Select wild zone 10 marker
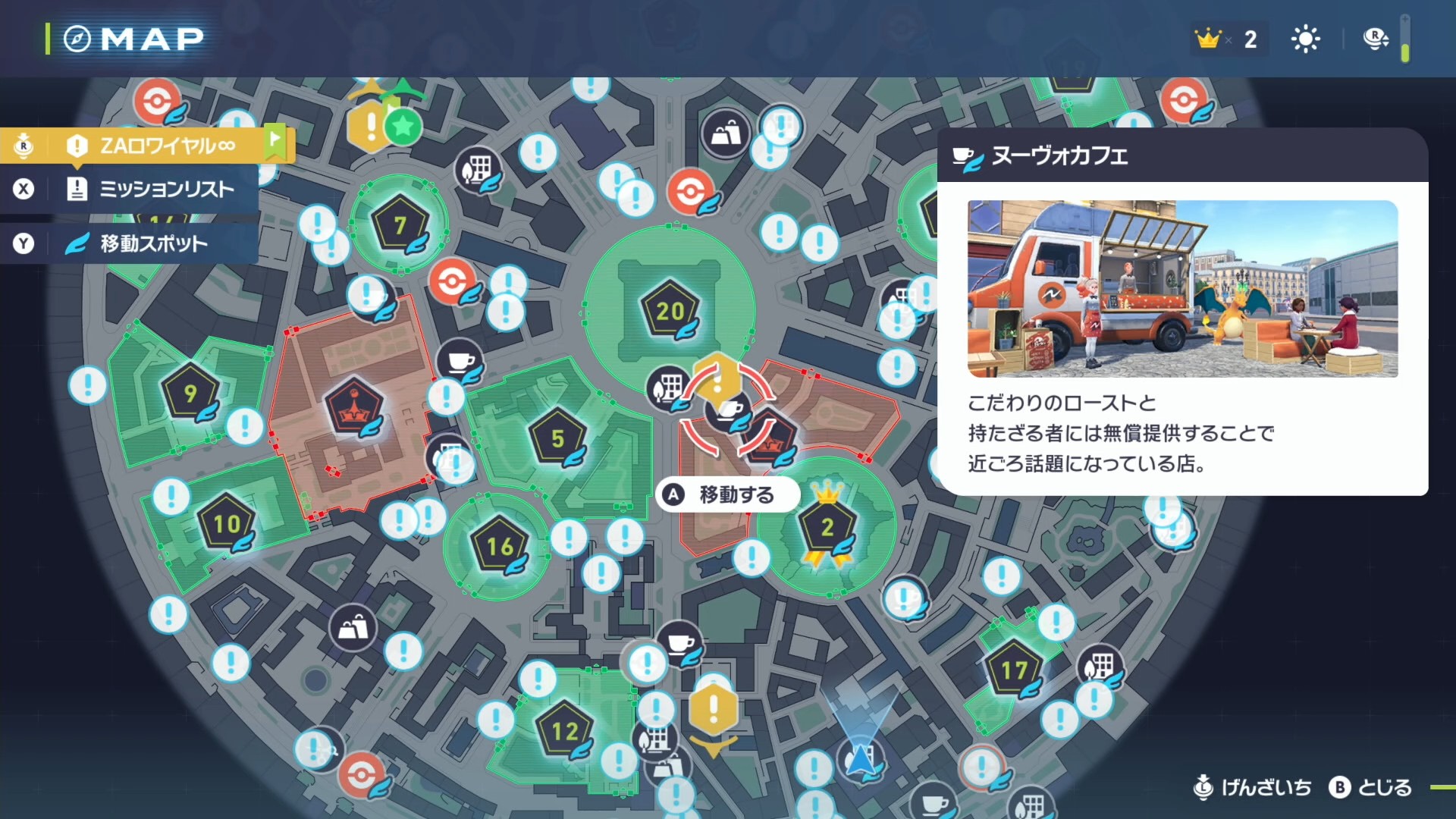 tap(226, 523)
